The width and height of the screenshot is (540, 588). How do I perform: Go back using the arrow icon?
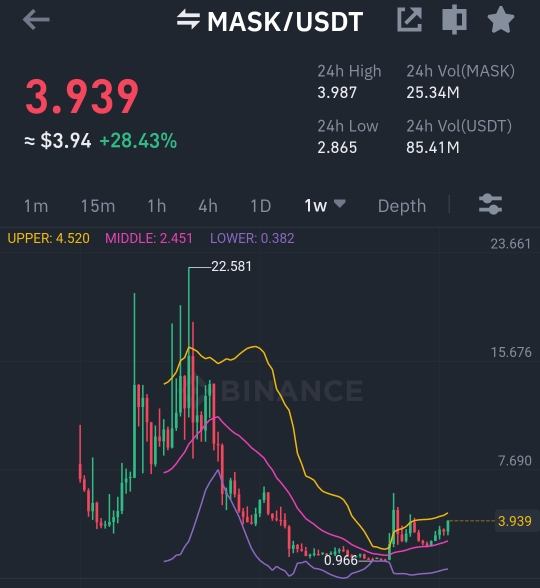[36, 20]
